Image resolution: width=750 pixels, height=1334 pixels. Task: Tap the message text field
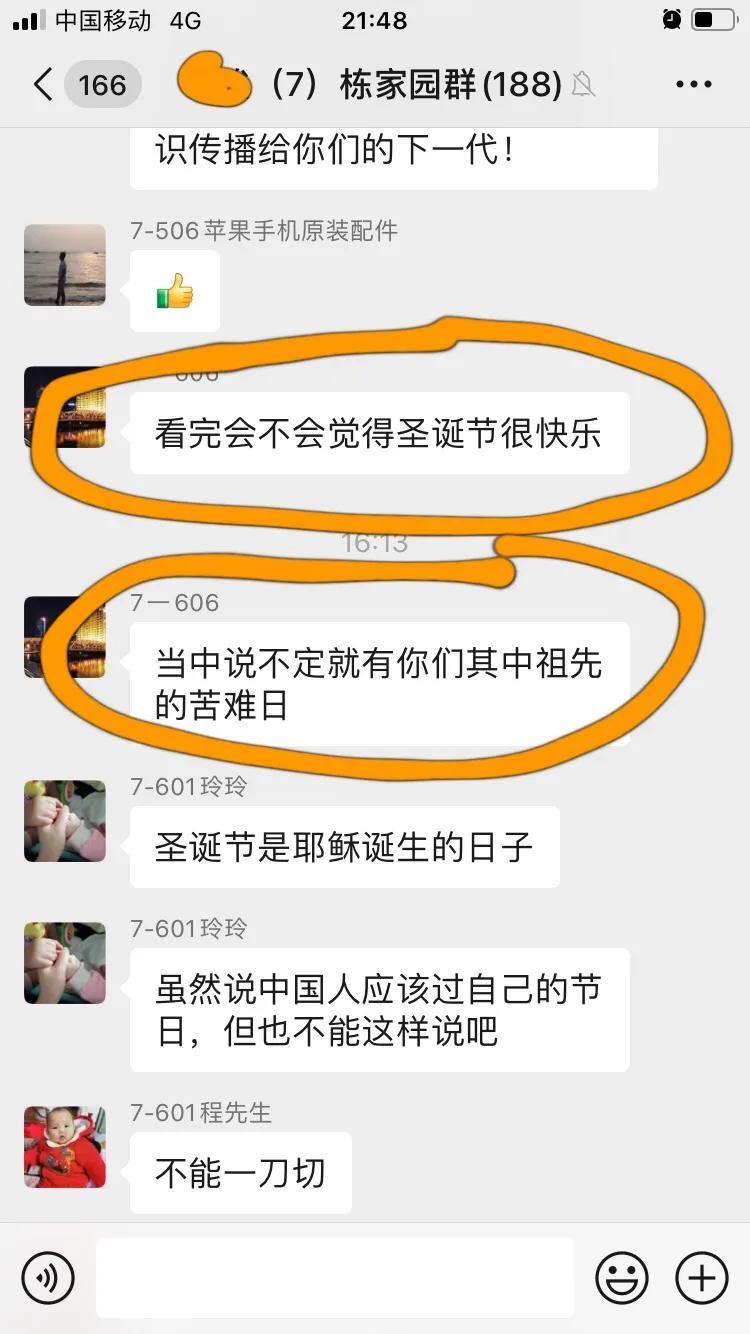[x=335, y=1277]
